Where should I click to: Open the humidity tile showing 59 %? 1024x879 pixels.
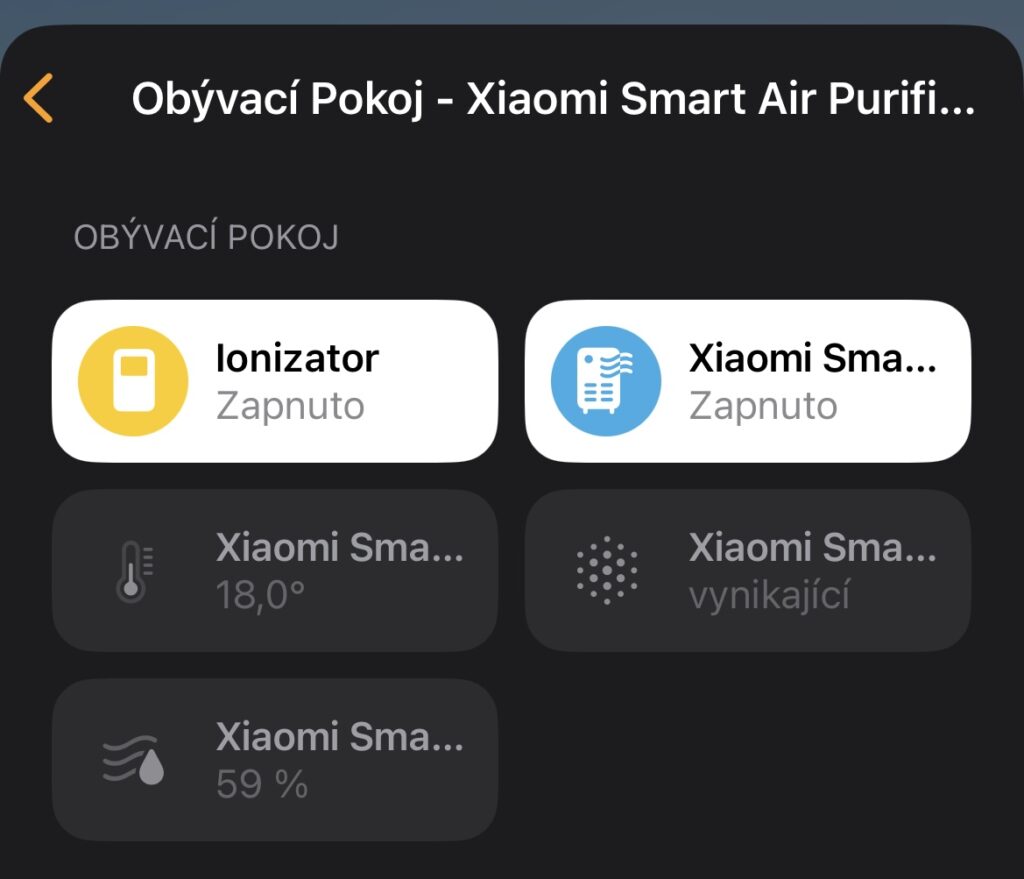tap(274, 759)
